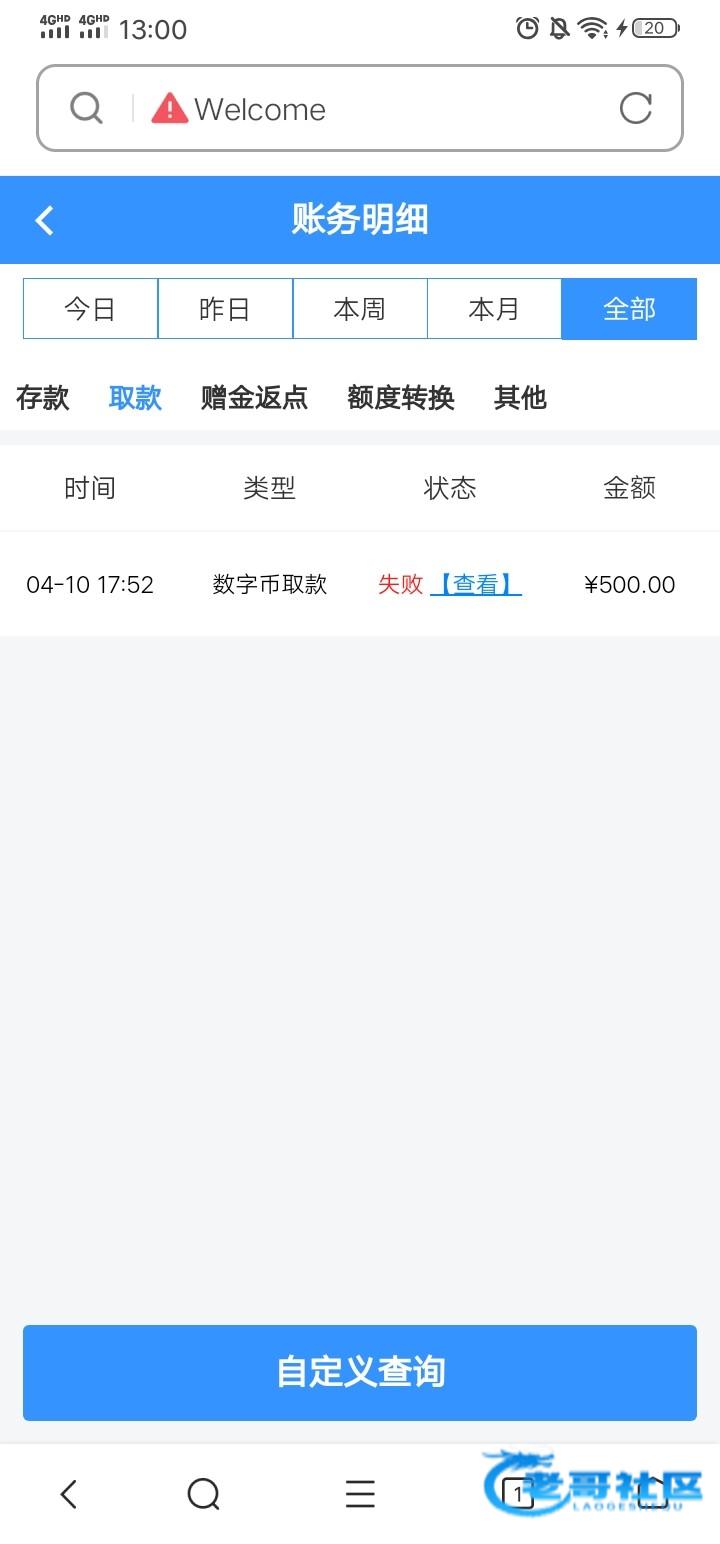View the 其他 category
The height and width of the screenshot is (1544, 720).
pyautogui.click(x=520, y=398)
